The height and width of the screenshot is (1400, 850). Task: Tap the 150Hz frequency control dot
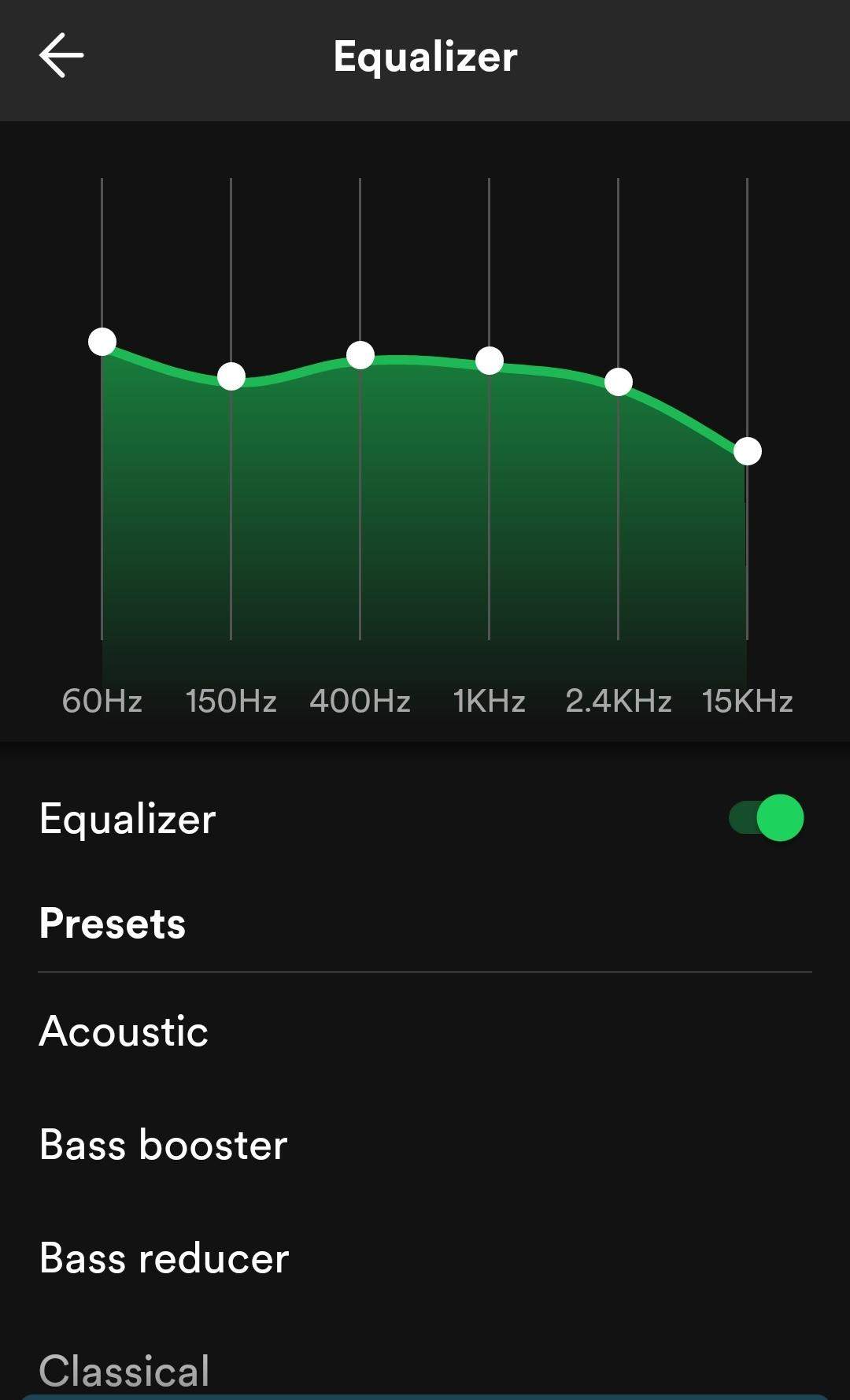click(x=231, y=378)
